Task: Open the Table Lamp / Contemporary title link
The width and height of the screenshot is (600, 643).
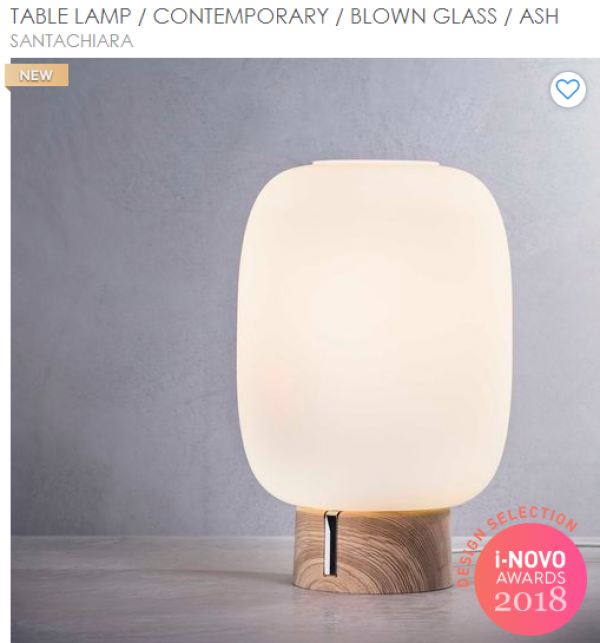Action: (284, 17)
